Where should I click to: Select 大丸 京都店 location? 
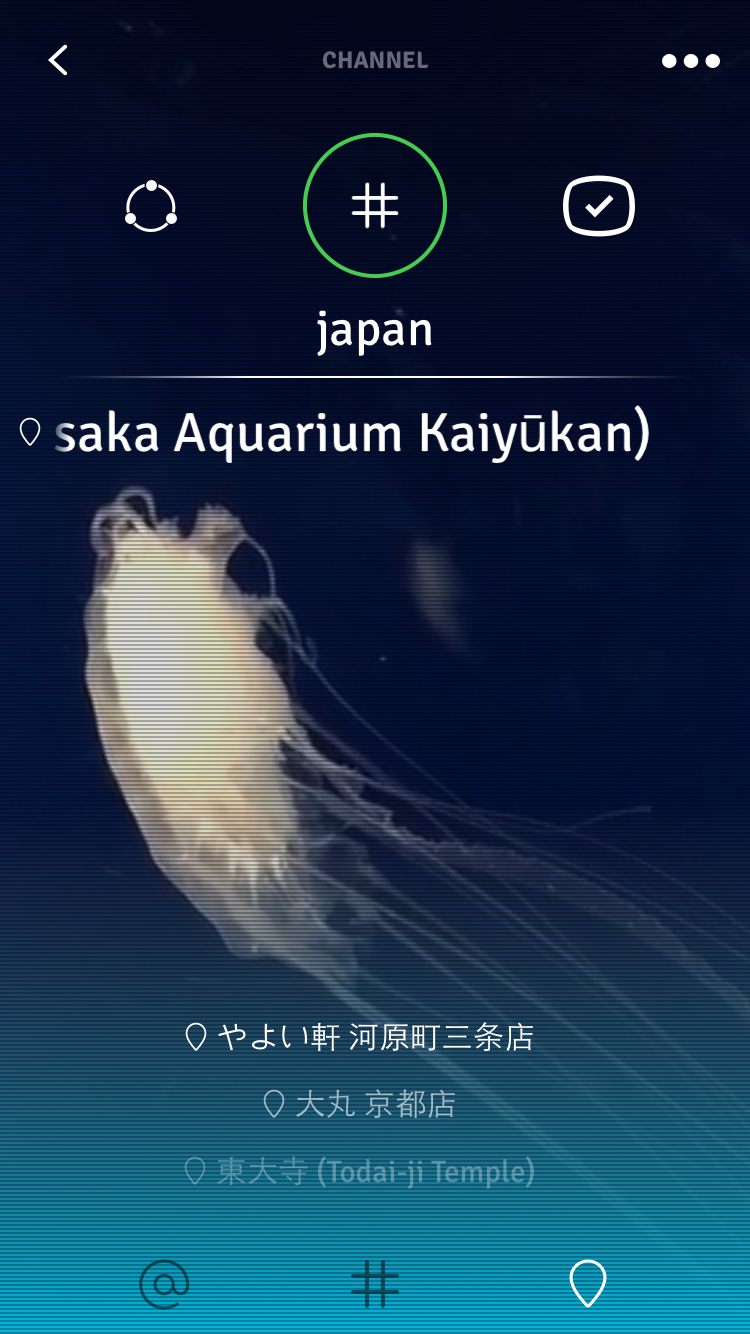[x=360, y=1104]
